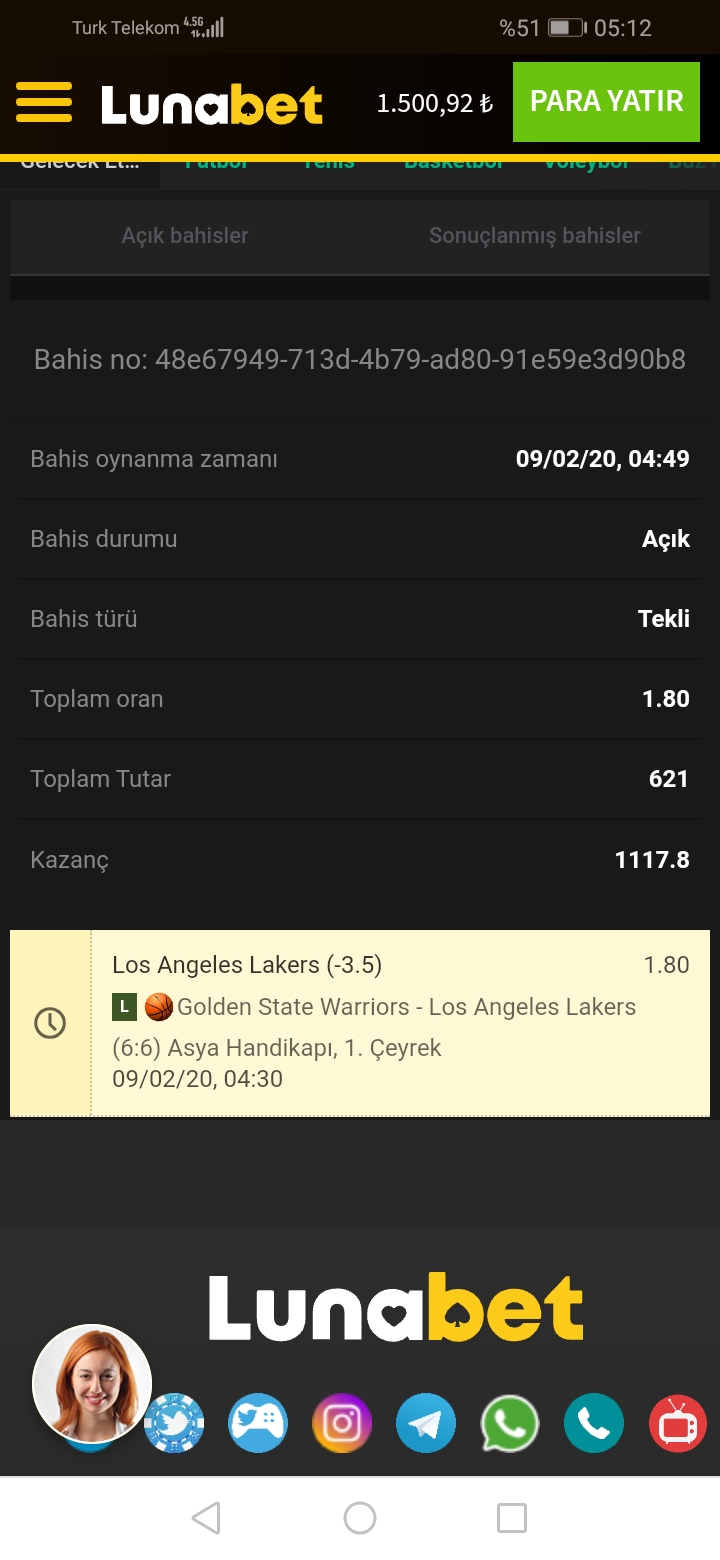This screenshot has width=720, height=1560.
Task: Switch to the Açık bahisler tab
Action: coord(185,236)
